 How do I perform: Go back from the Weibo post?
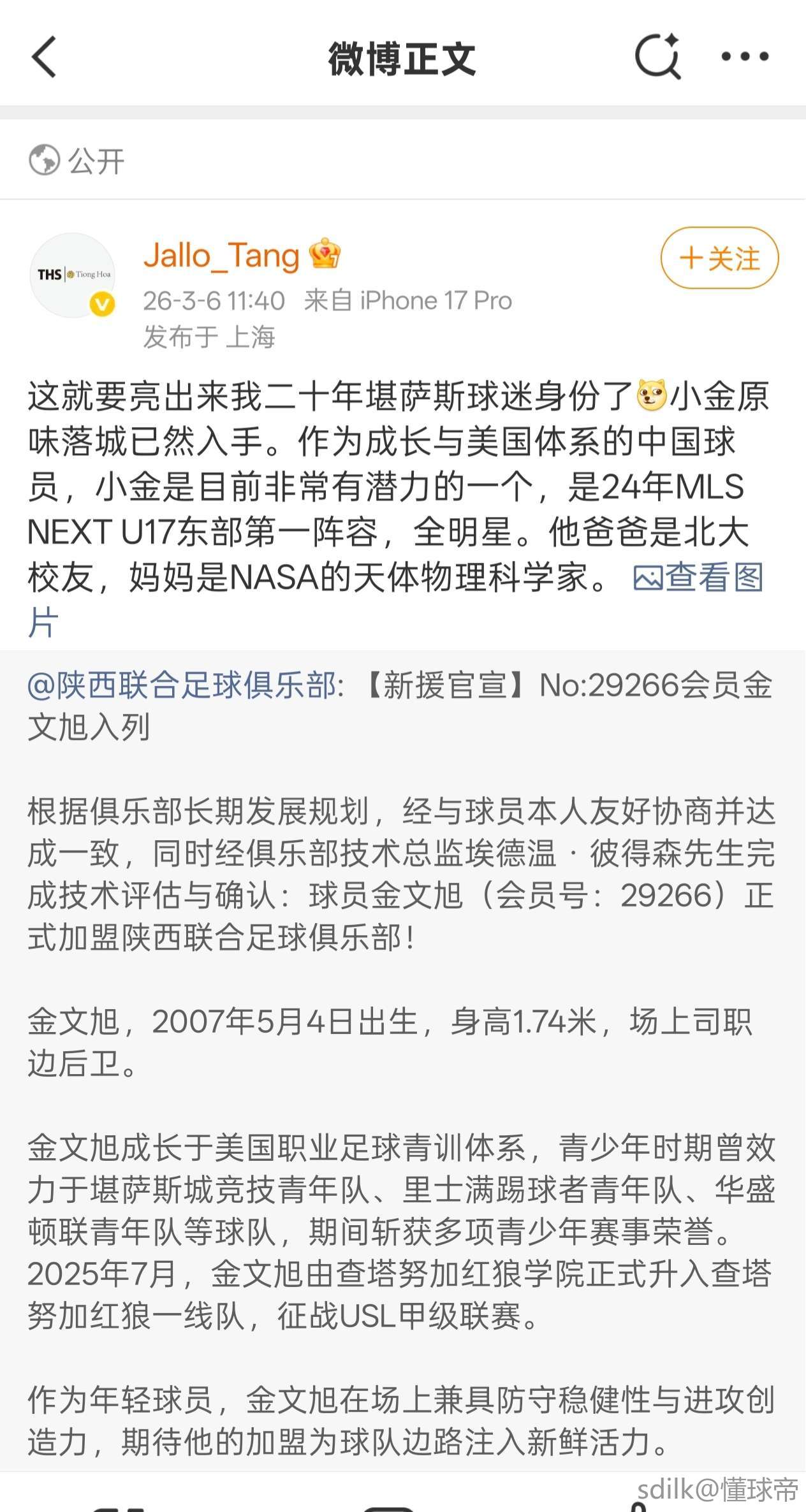45,57
